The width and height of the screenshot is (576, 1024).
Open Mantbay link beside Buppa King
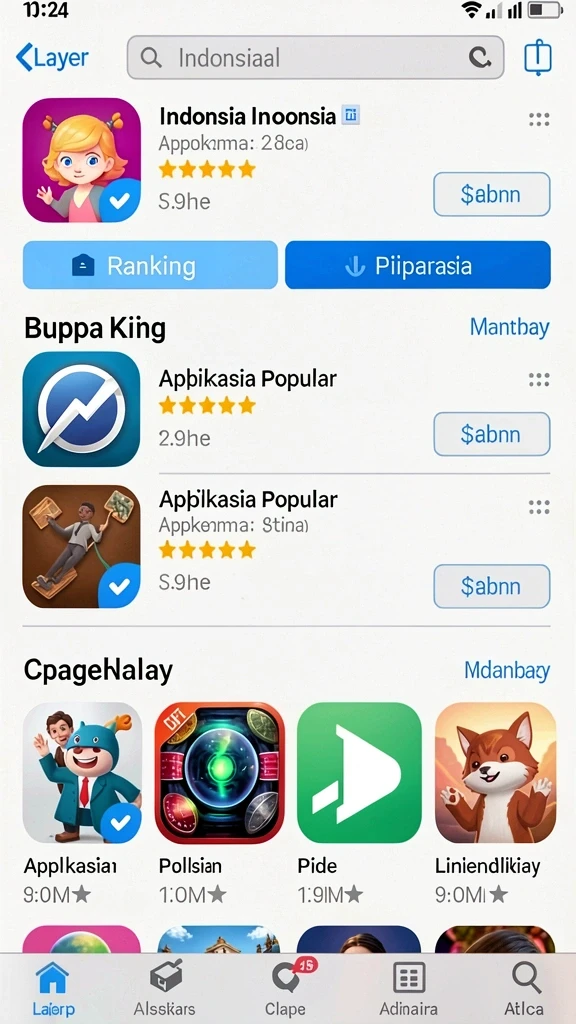coord(509,327)
